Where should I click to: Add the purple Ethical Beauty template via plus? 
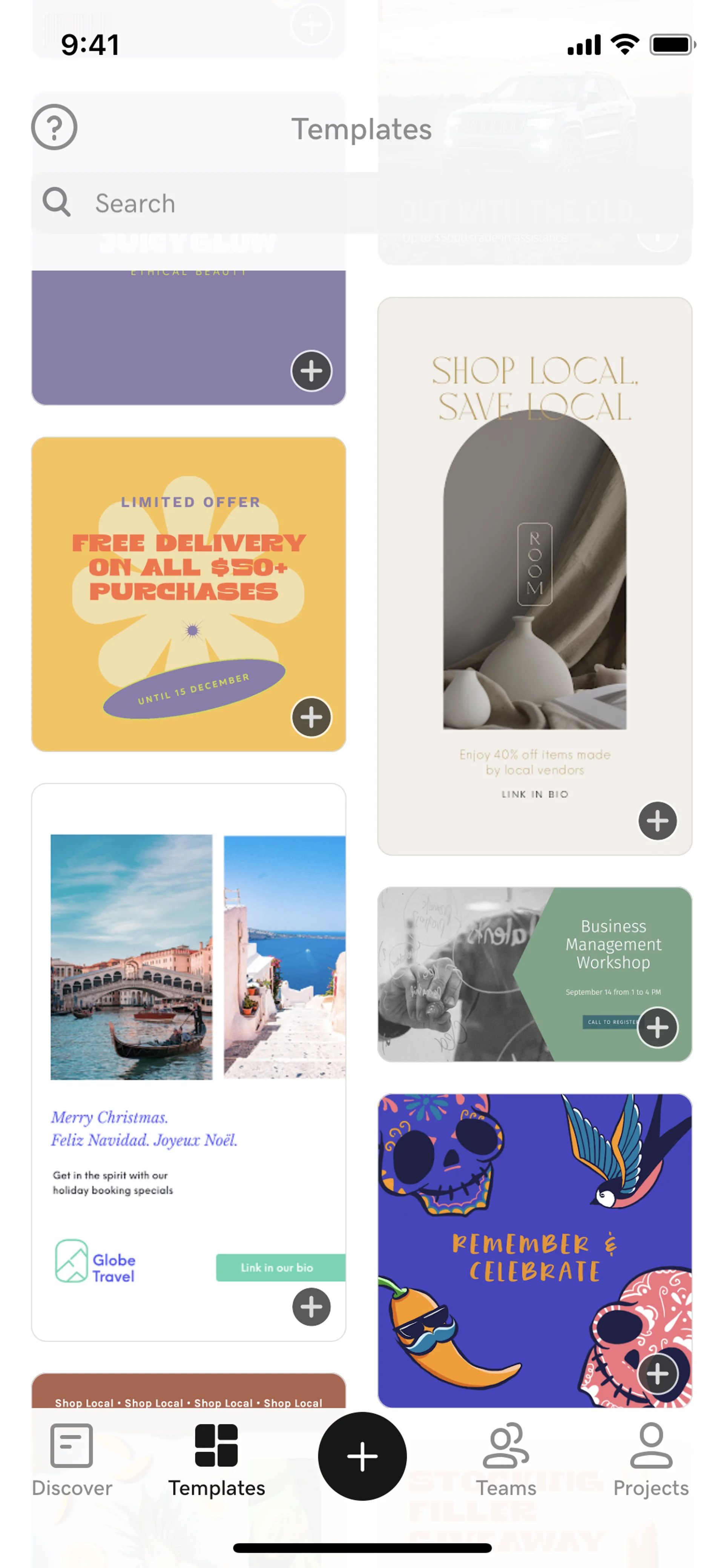tap(311, 371)
